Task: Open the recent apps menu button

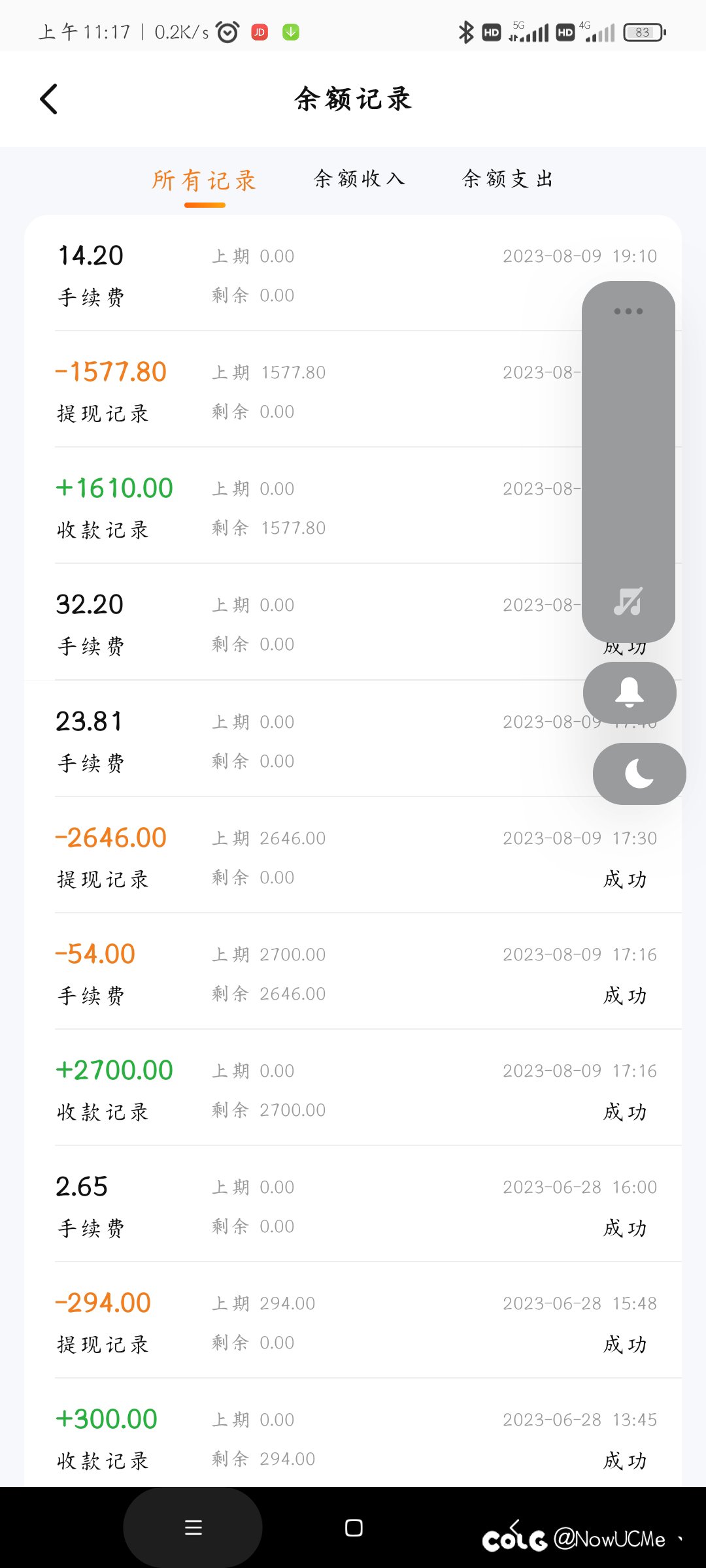Action: coord(193,1527)
